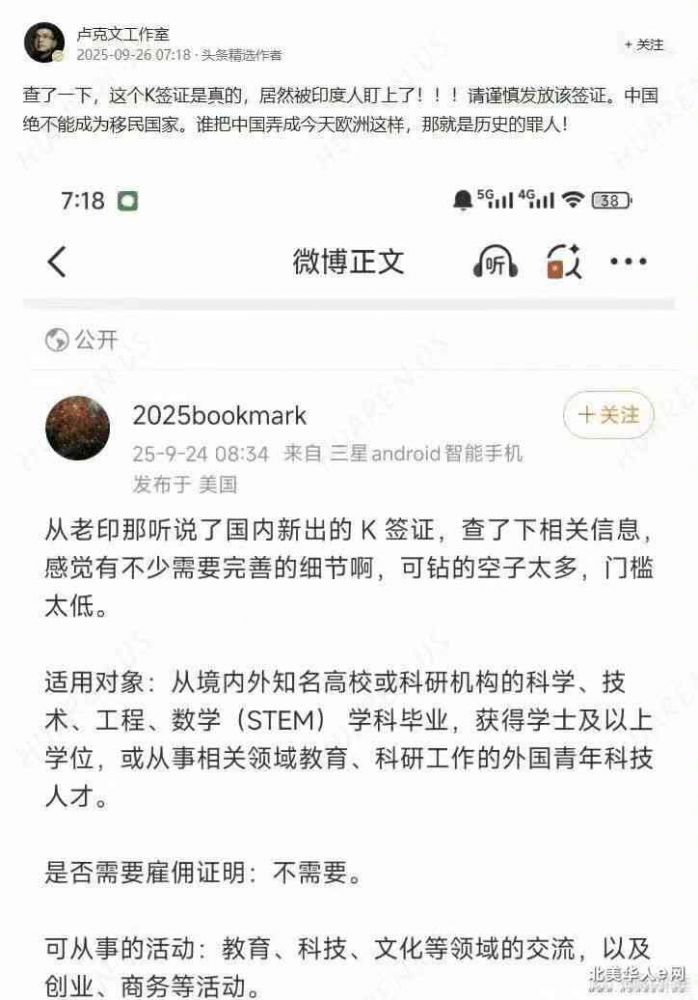Open 卢克文工作室's profile avatar

[x=45, y=42]
